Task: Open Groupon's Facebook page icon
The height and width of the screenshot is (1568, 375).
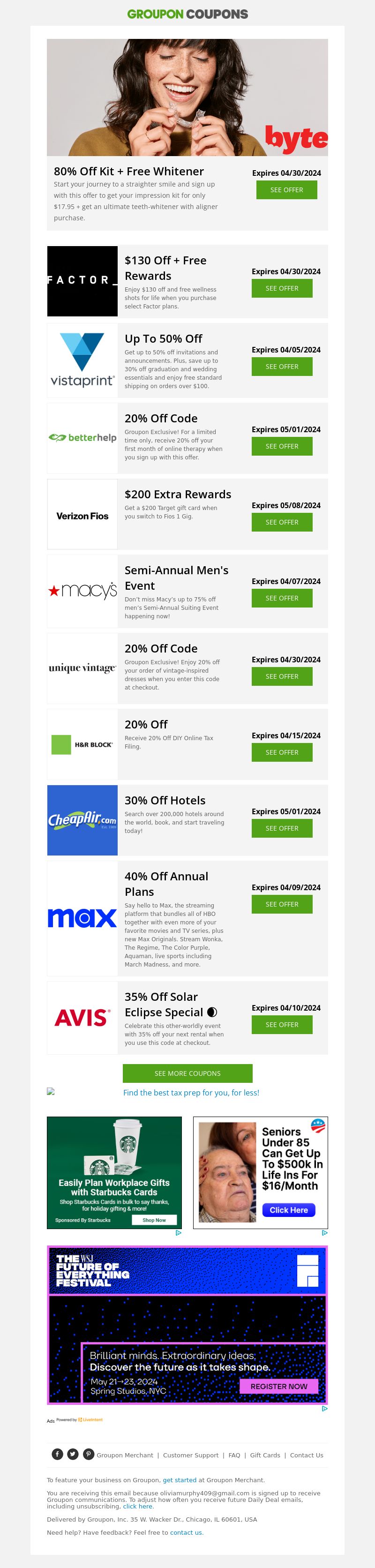Action: pos(57,1454)
